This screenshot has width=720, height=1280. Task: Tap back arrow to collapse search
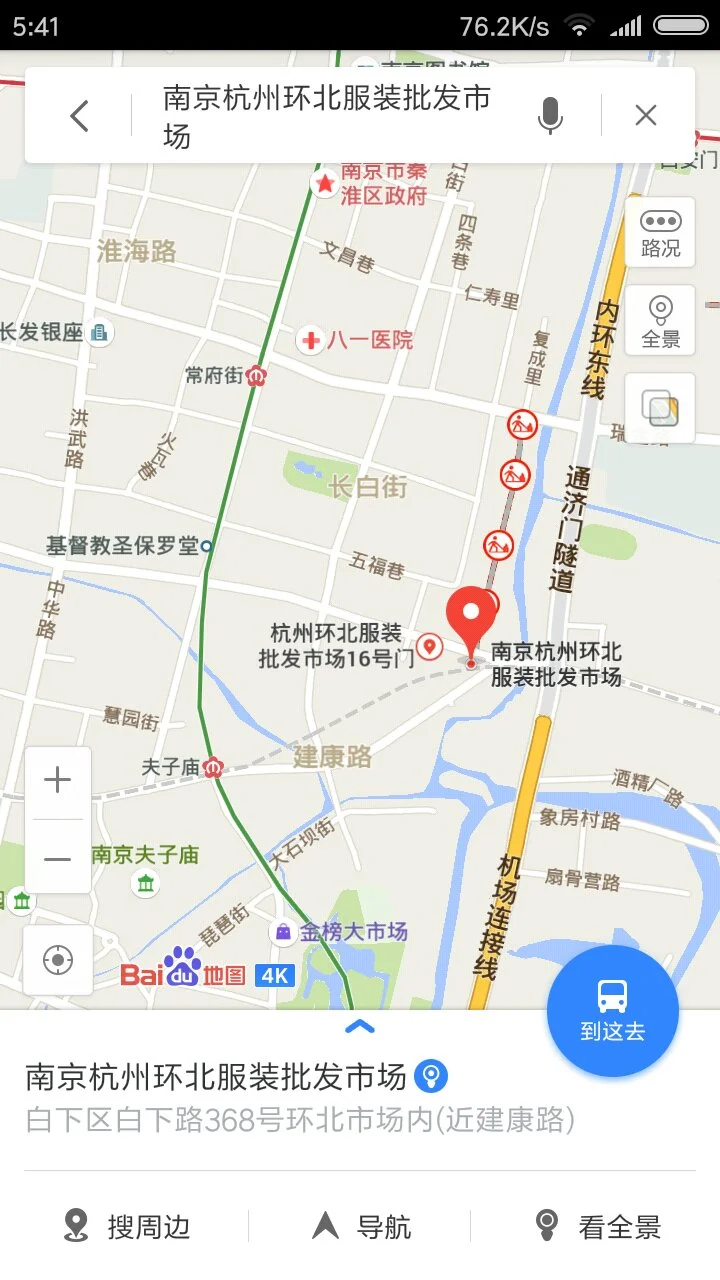pos(79,115)
